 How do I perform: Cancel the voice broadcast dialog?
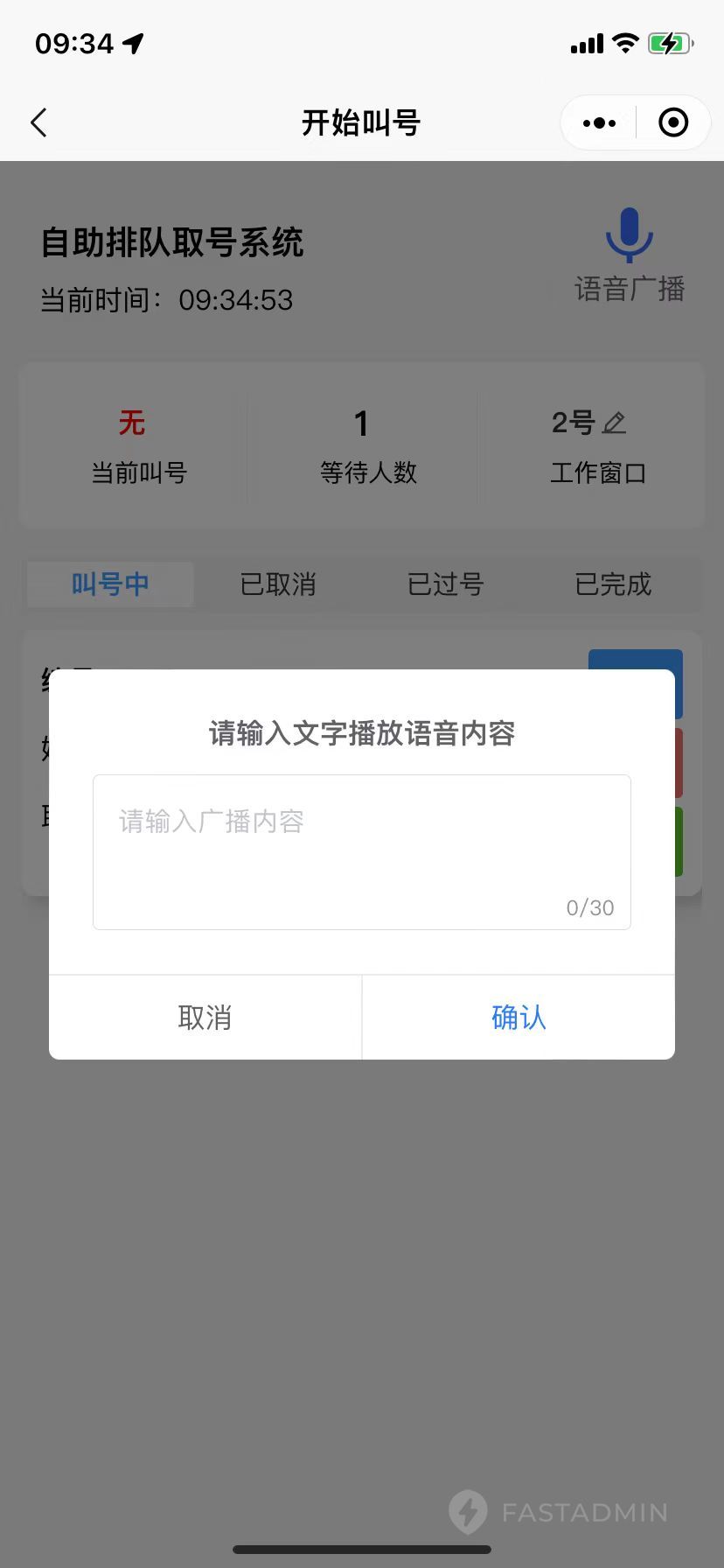[205, 1018]
